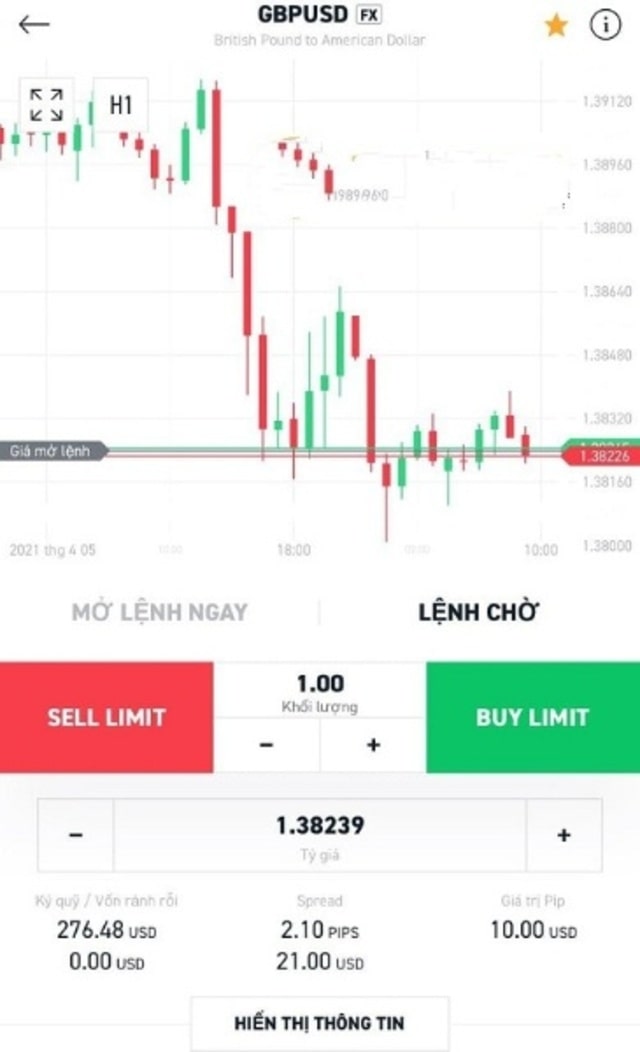The image size is (640, 1052).
Task: Go back with the arrow icon
Action: [34, 25]
